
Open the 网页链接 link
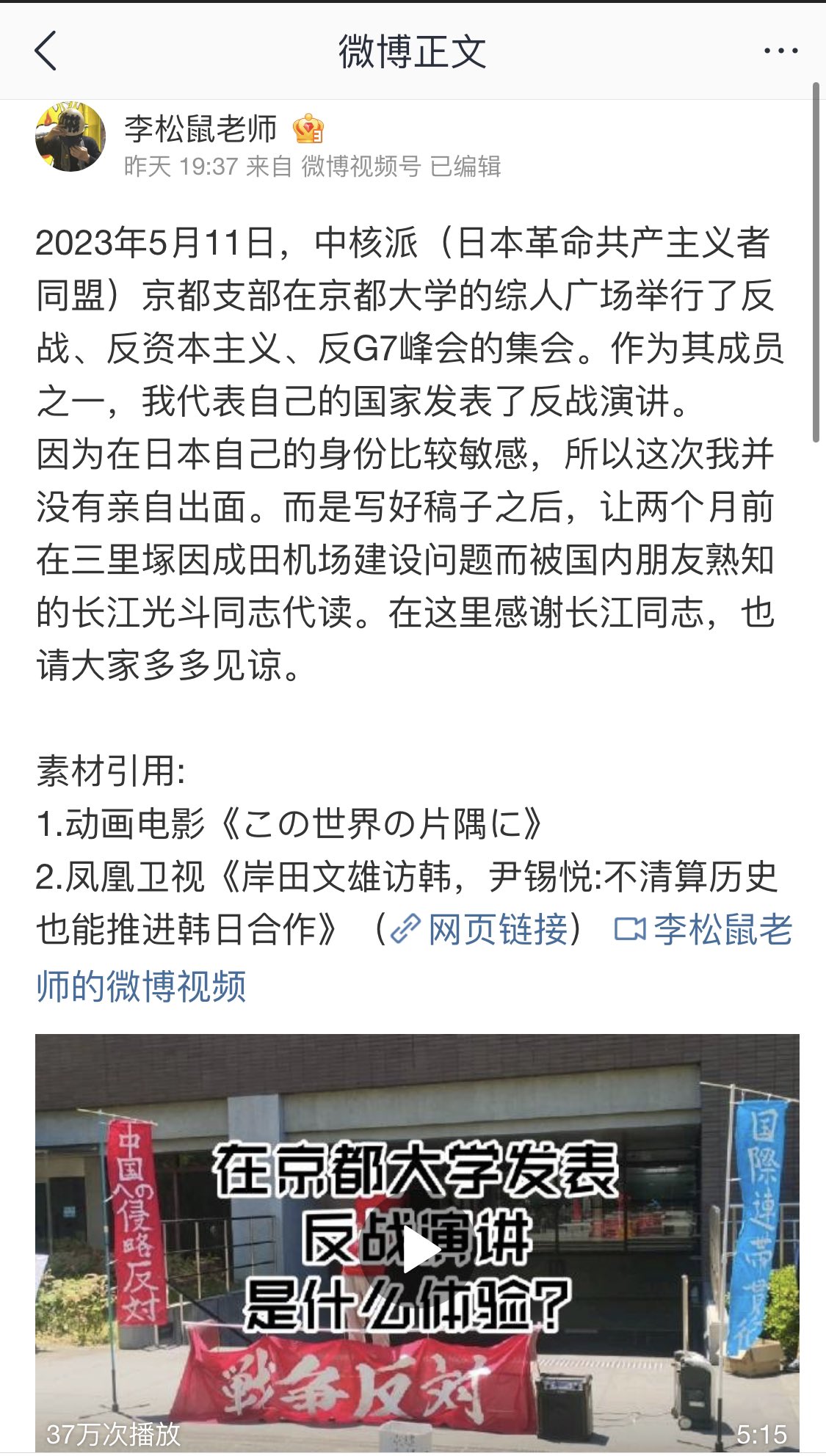pyautogui.click(x=480, y=930)
